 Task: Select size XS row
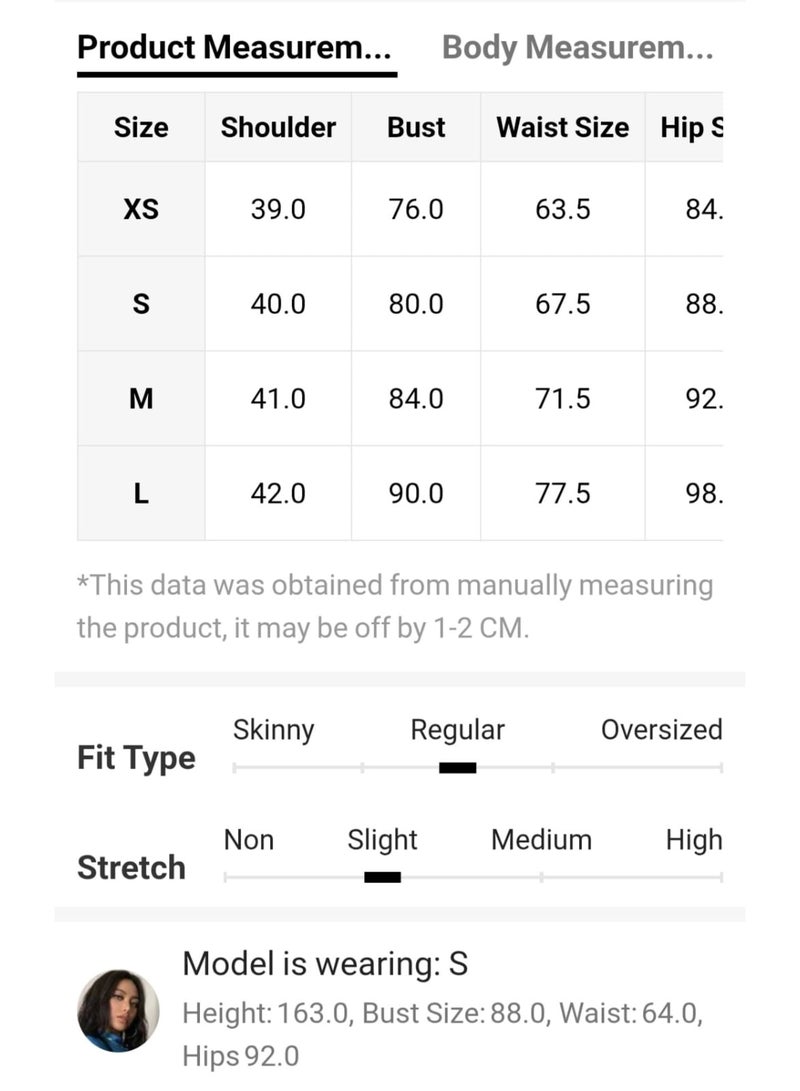tap(140, 210)
